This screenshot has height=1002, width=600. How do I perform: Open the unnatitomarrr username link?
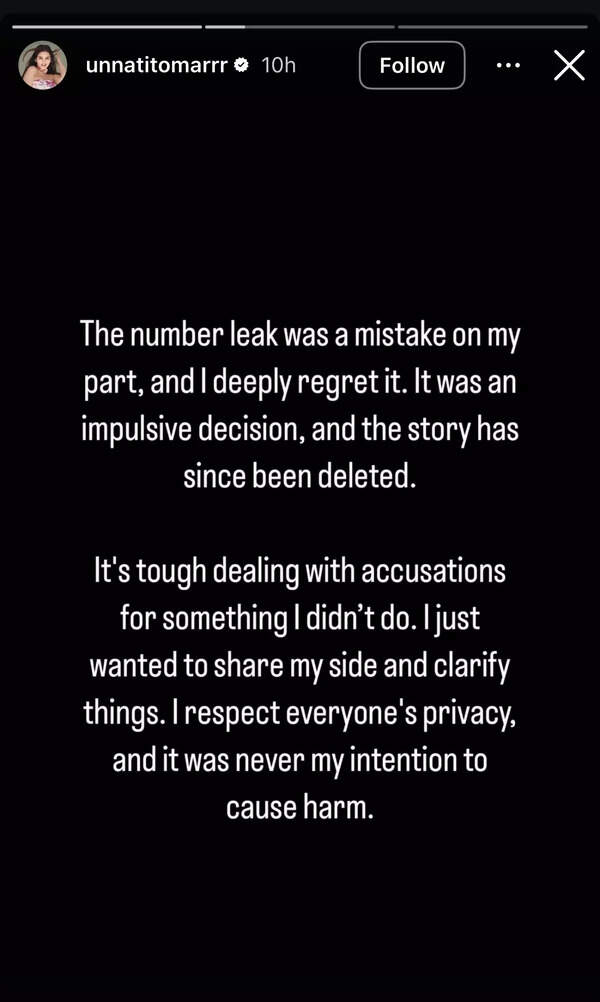(155, 65)
